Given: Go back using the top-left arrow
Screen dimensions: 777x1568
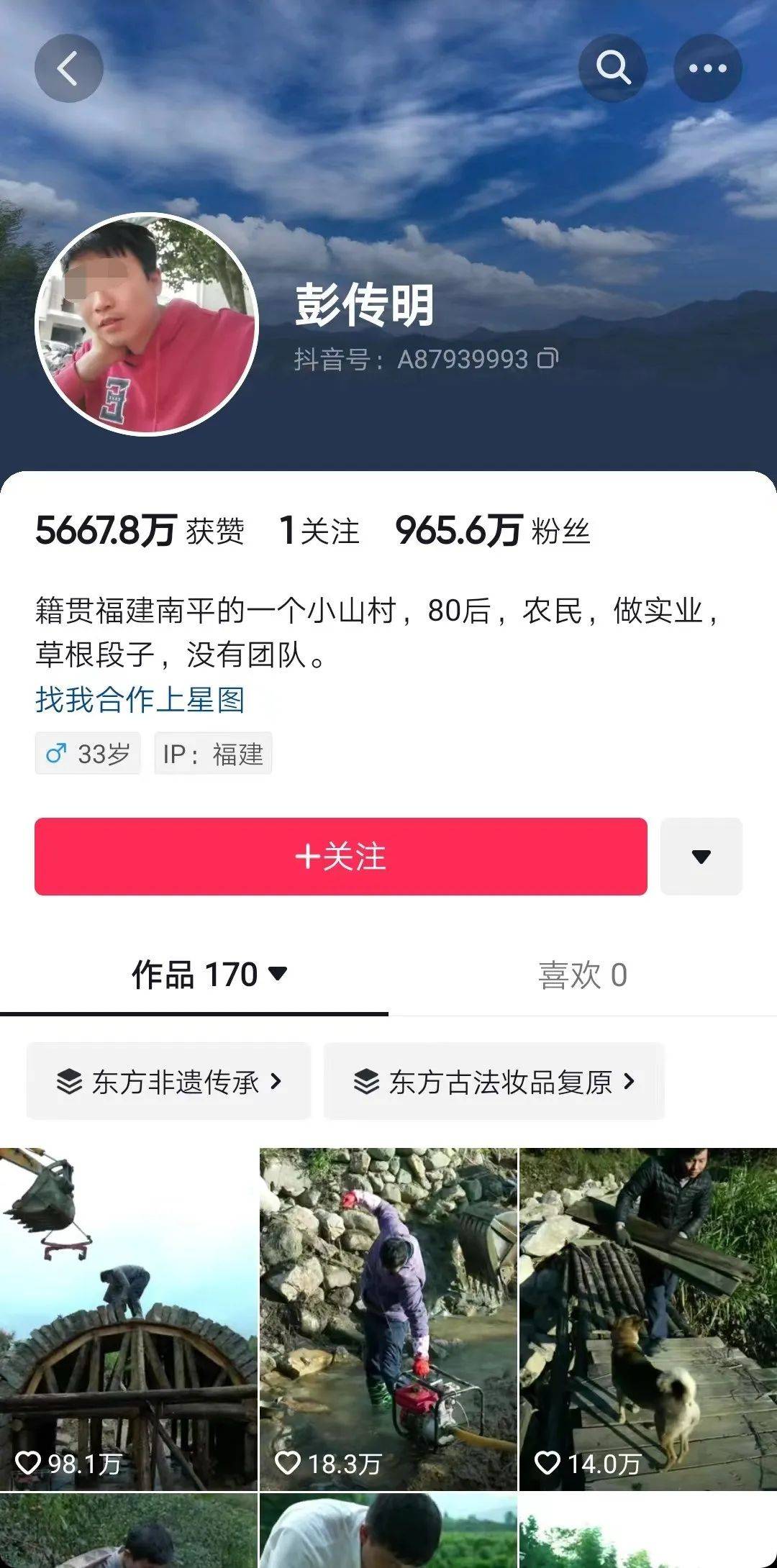Looking at the screenshot, I should click(68, 68).
